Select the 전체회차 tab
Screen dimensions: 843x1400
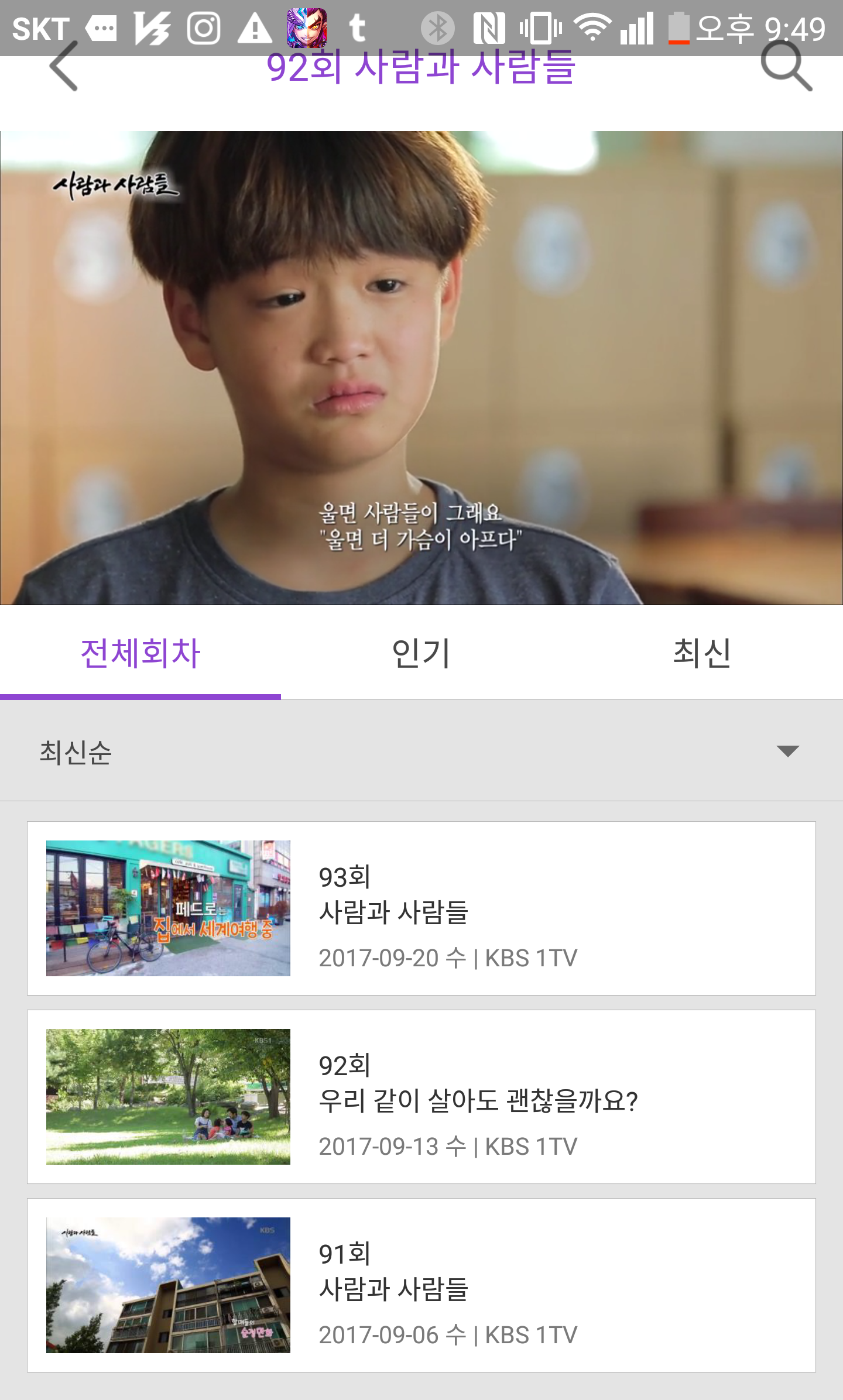click(x=140, y=653)
